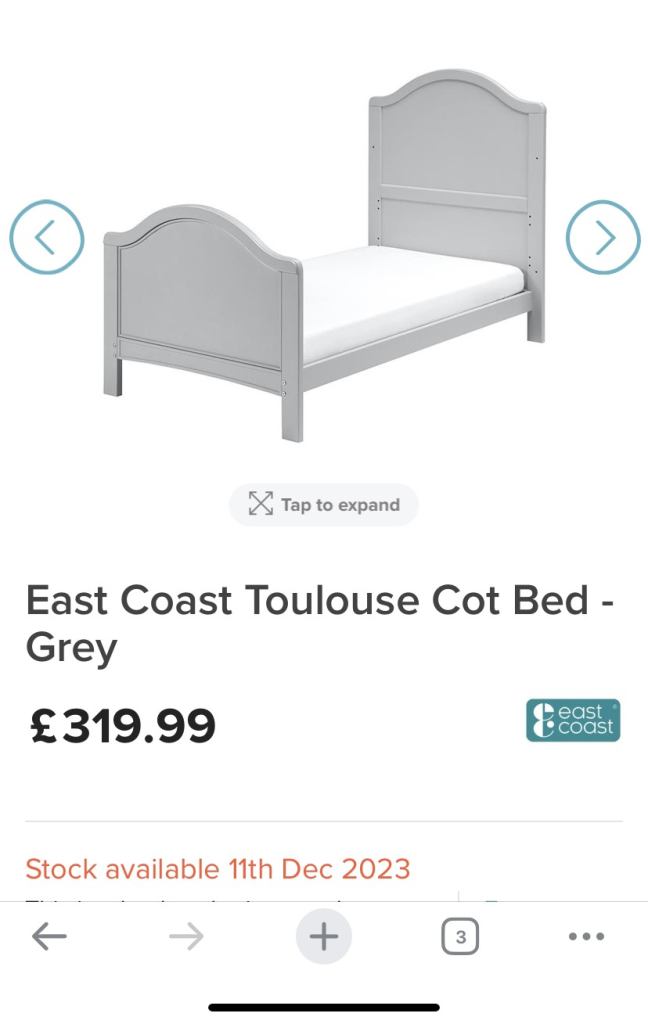Show the next product image
Image resolution: width=648 pixels, height=1024 pixels.
click(602, 238)
